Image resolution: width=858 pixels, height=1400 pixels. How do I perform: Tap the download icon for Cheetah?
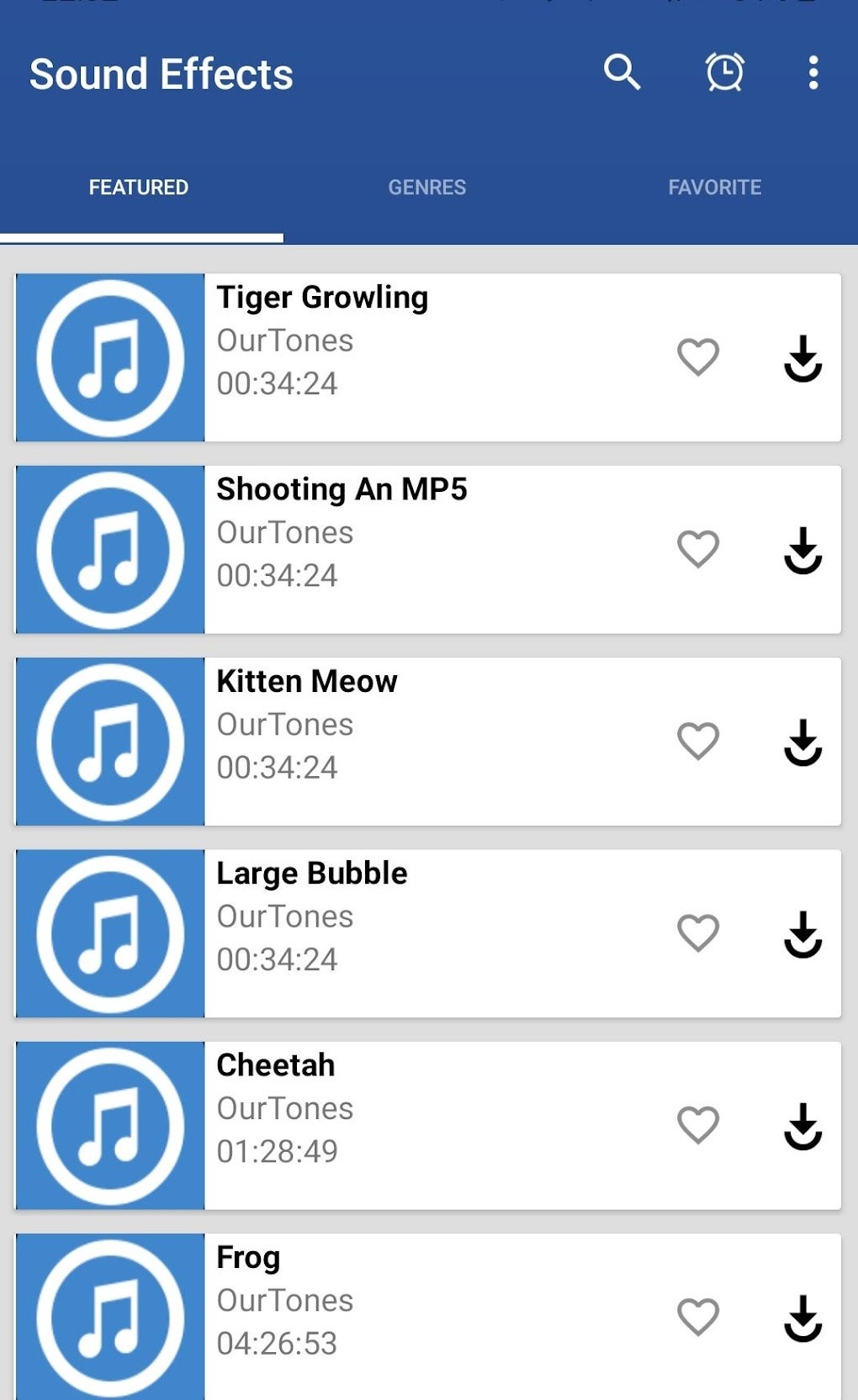click(804, 1124)
